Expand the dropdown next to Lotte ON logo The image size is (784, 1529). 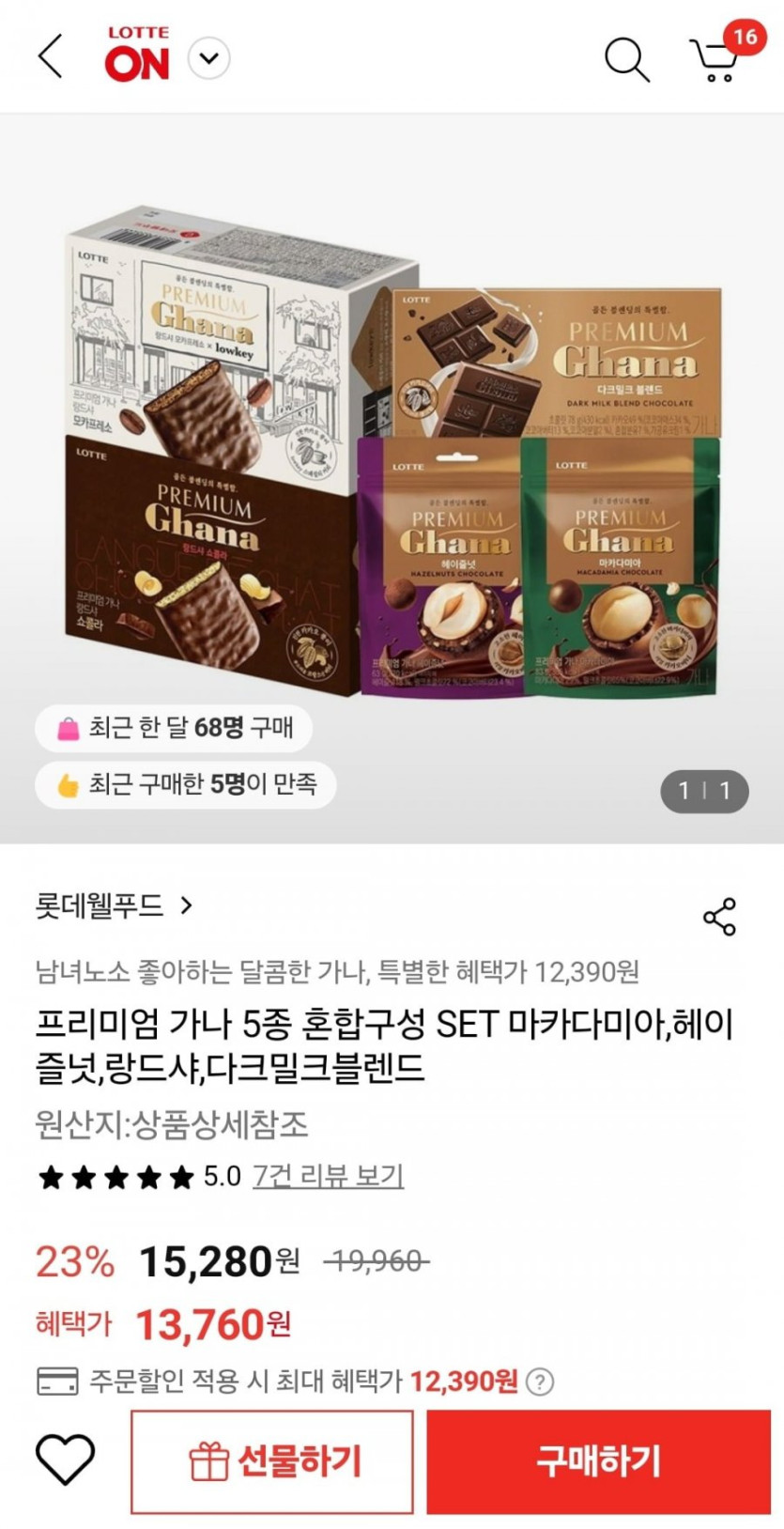[208, 58]
